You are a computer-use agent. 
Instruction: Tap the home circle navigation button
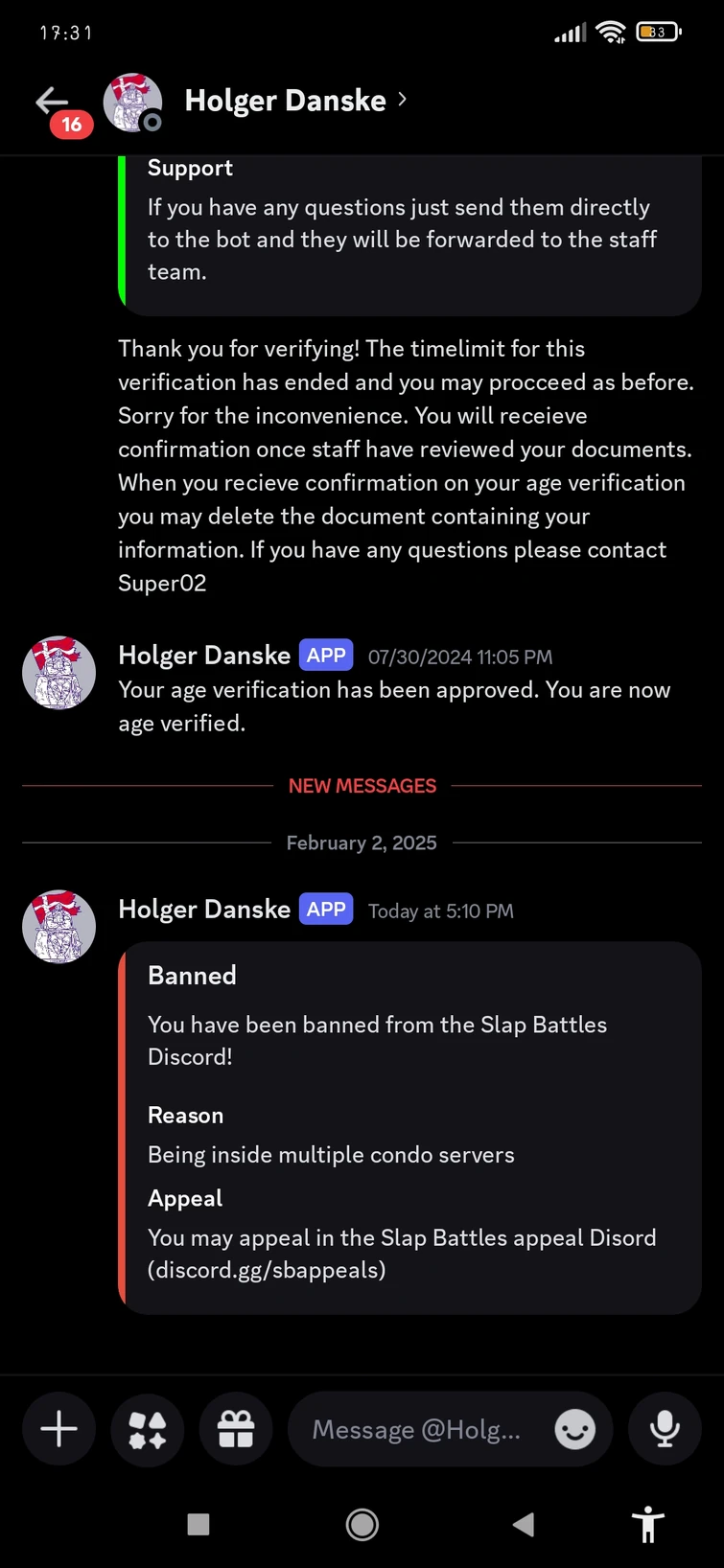point(362,1525)
